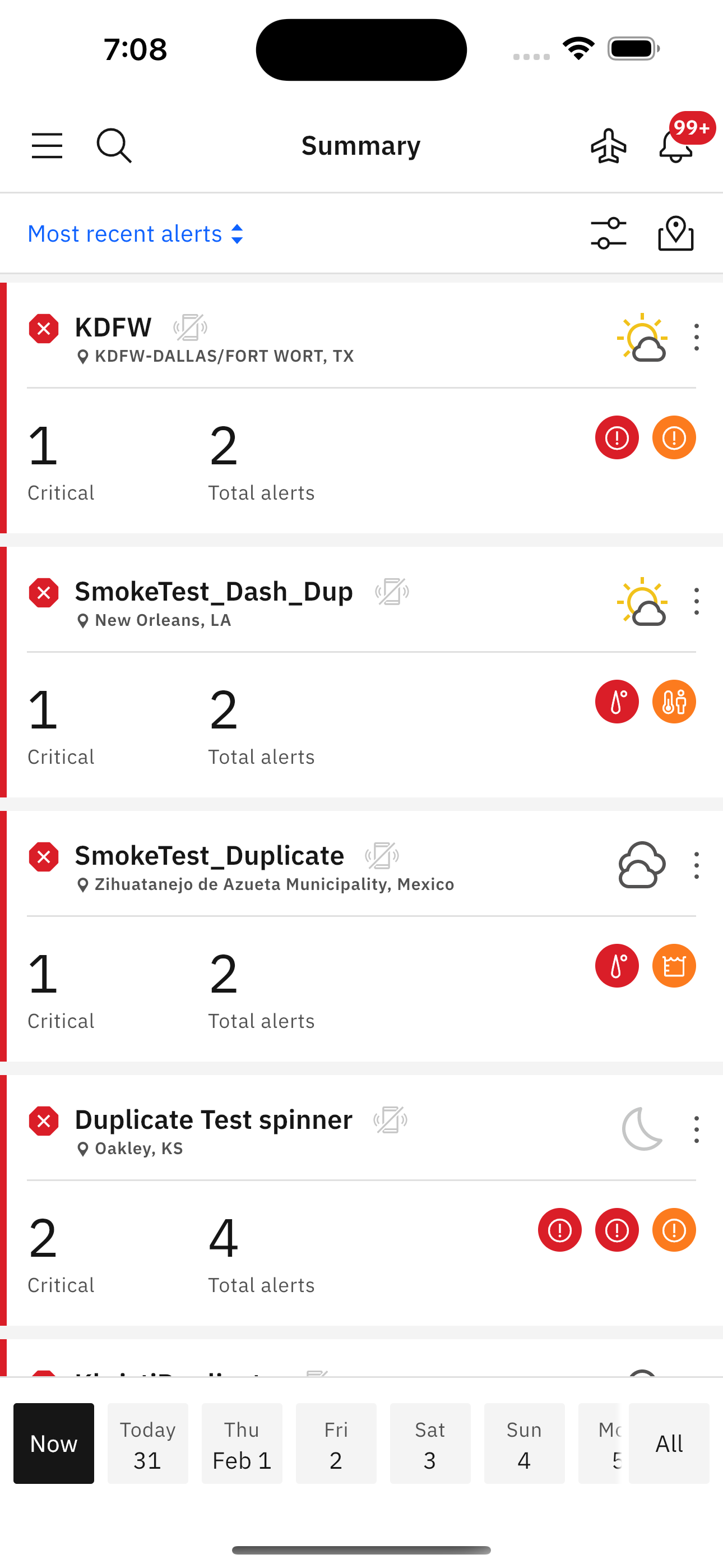Select the Now tab in the date bar
Viewport: 723px width, 1568px height.
click(54, 1443)
